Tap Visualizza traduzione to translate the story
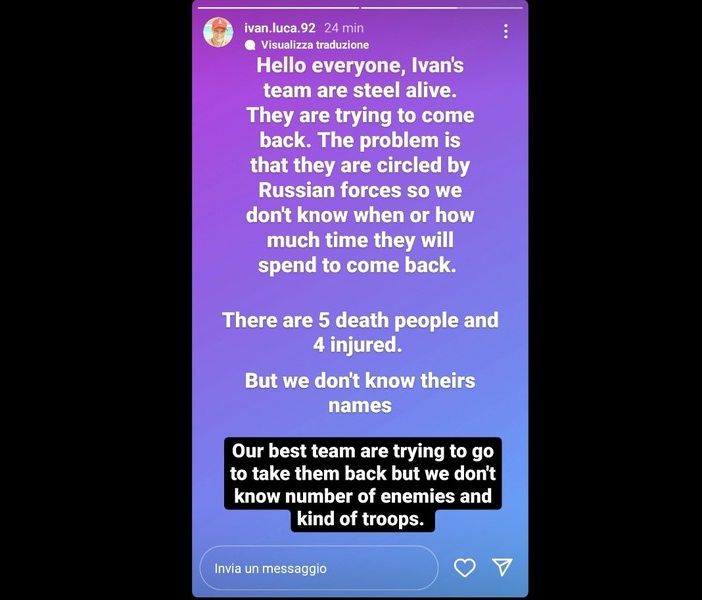This screenshot has width=702, height=600. (x=314, y=45)
